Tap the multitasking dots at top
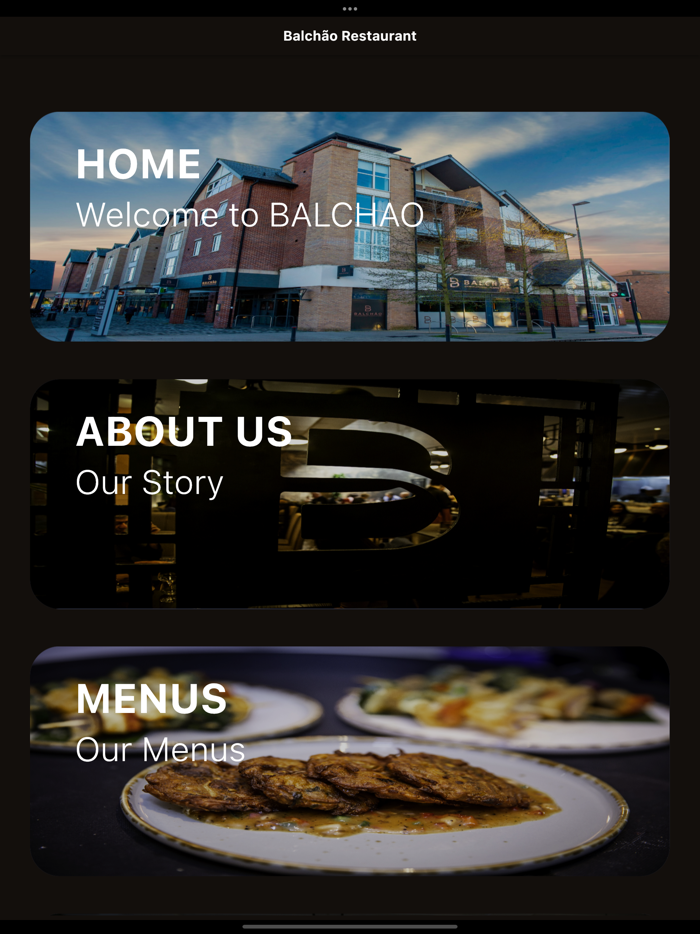The image size is (700, 934). pos(350,8)
